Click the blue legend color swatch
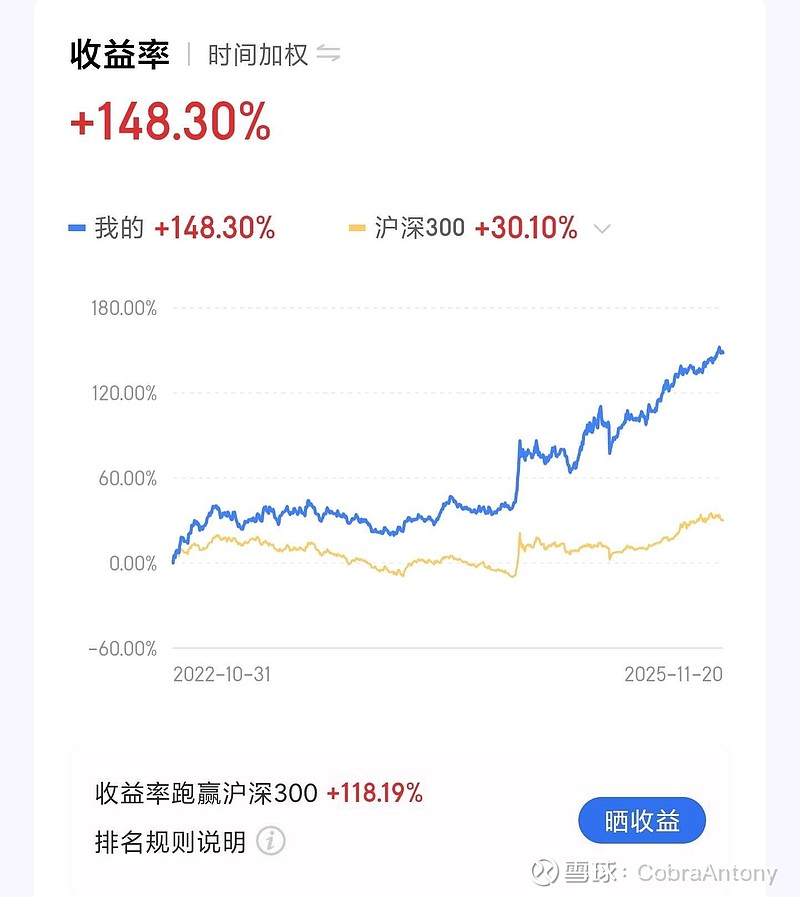This screenshot has width=800, height=897. pyautogui.click(x=78, y=228)
